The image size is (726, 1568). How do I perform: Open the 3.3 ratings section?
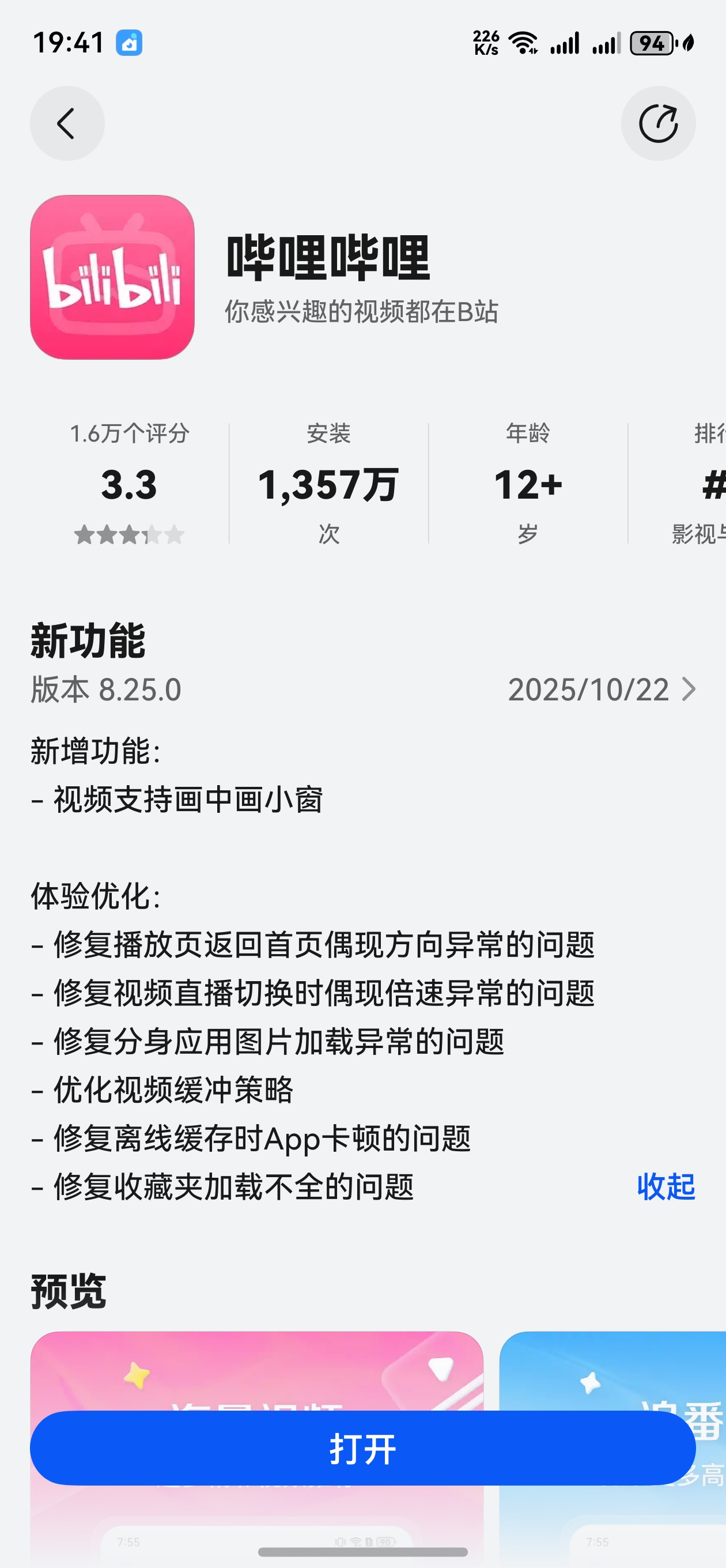[129, 484]
